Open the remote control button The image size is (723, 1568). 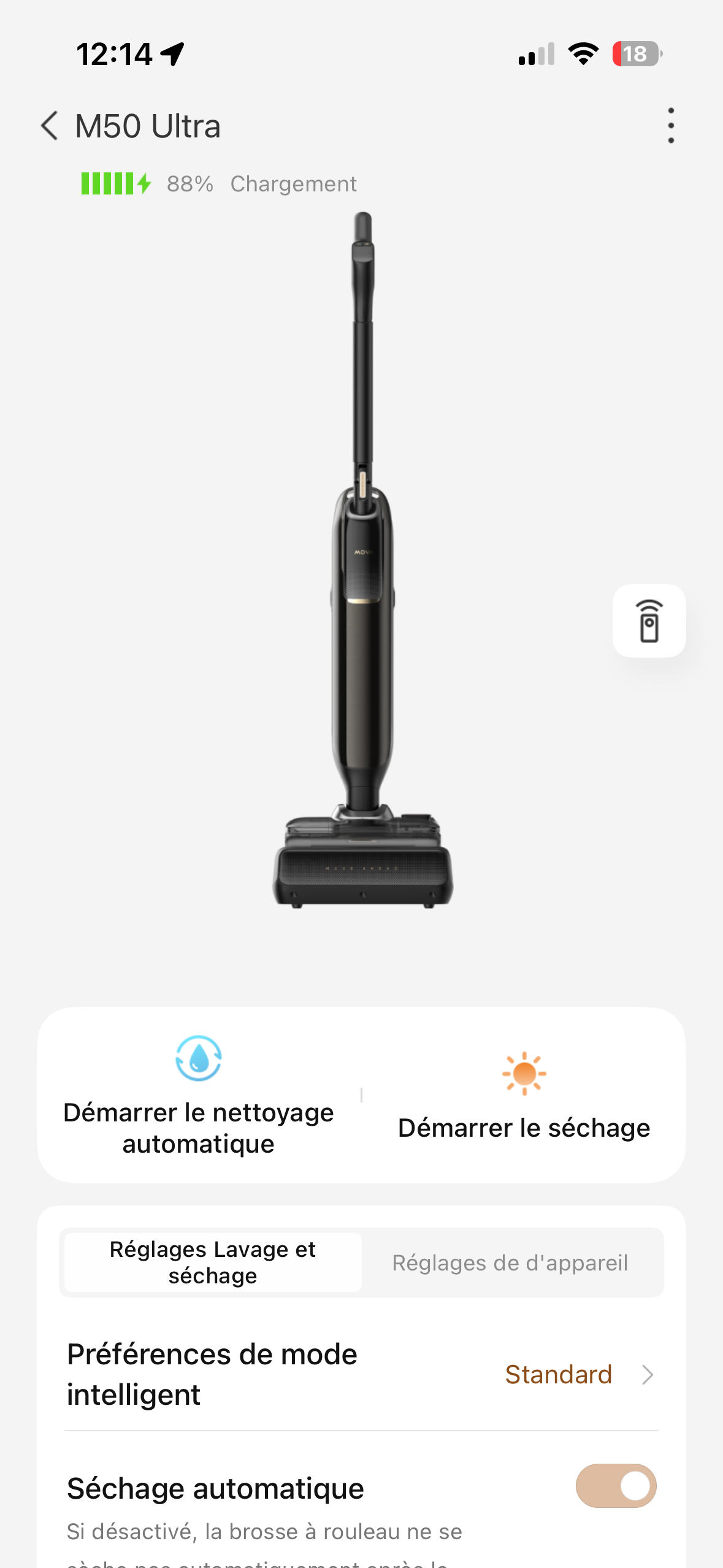pyautogui.click(x=649, y=621)
